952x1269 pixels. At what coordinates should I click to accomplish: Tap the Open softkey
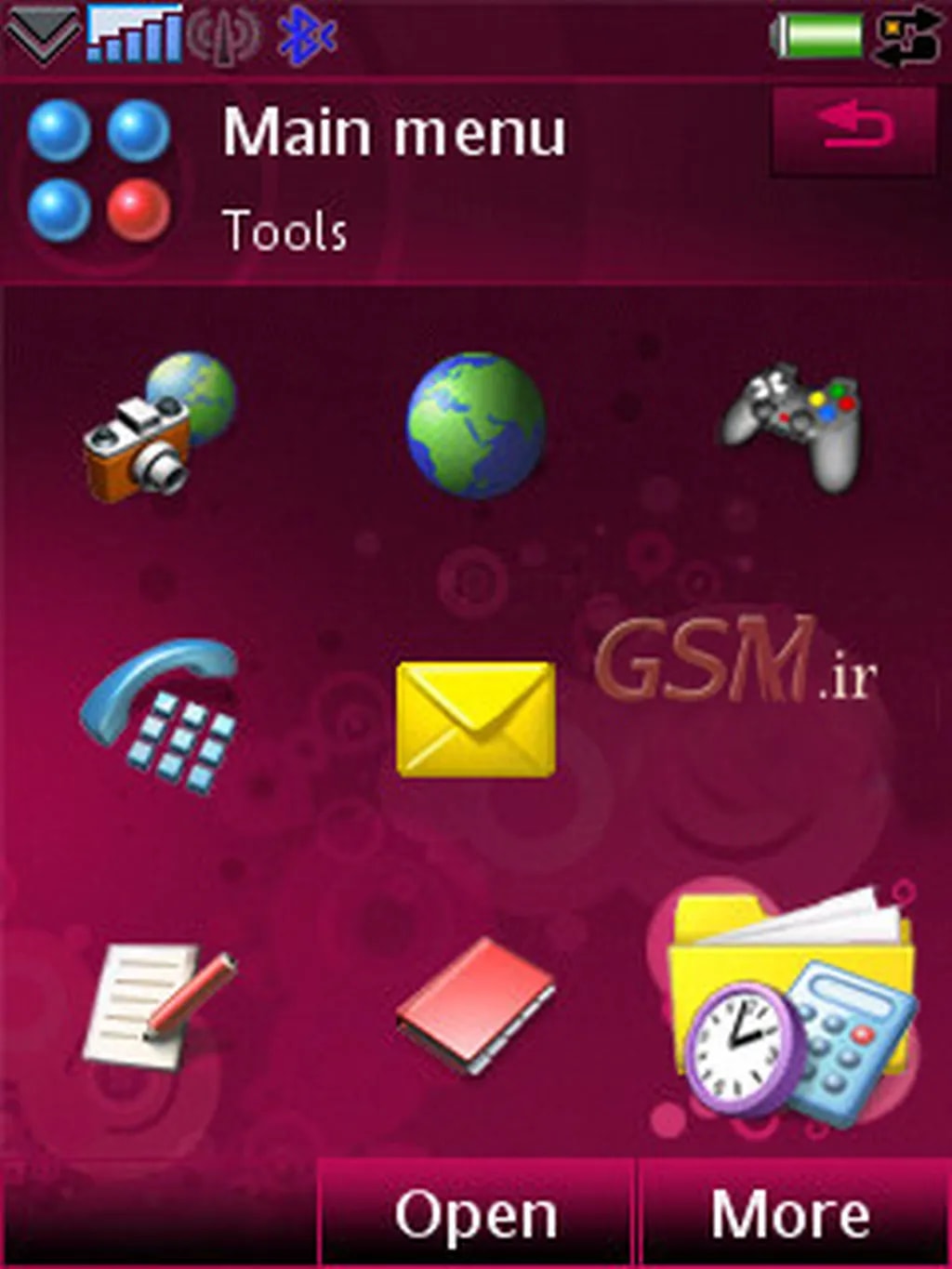point(476,1214)
